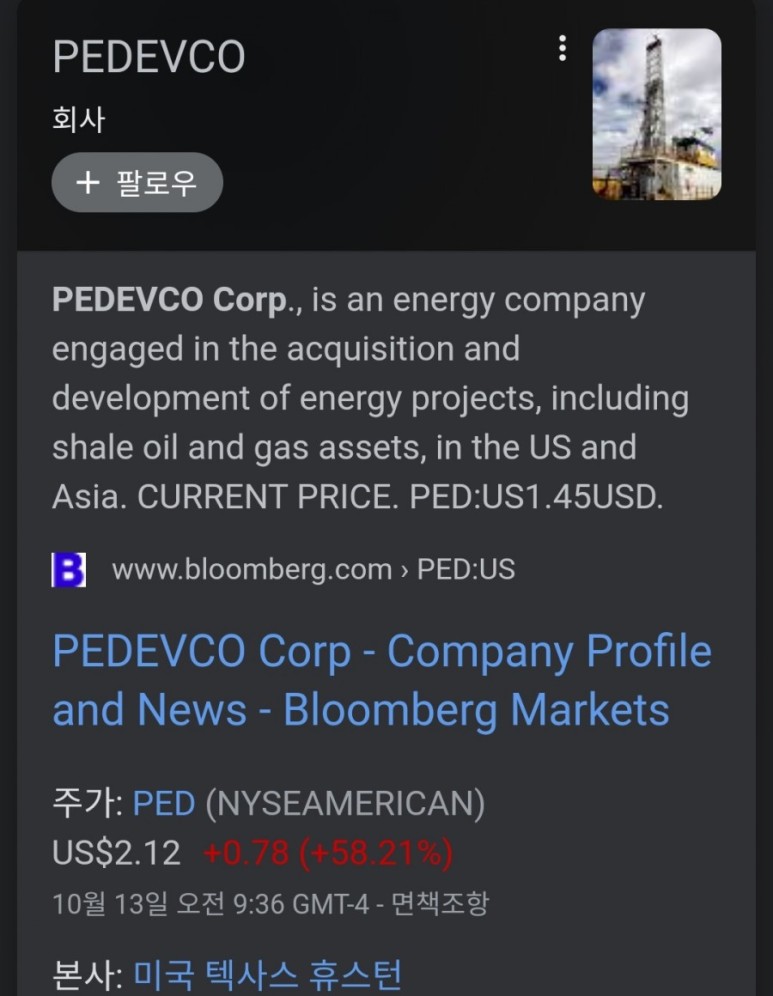Follow PEDEVCO with the 팔로우 button
Image resolution: width=773 pixels, height=996 pixels.
(x=137, y=182)
